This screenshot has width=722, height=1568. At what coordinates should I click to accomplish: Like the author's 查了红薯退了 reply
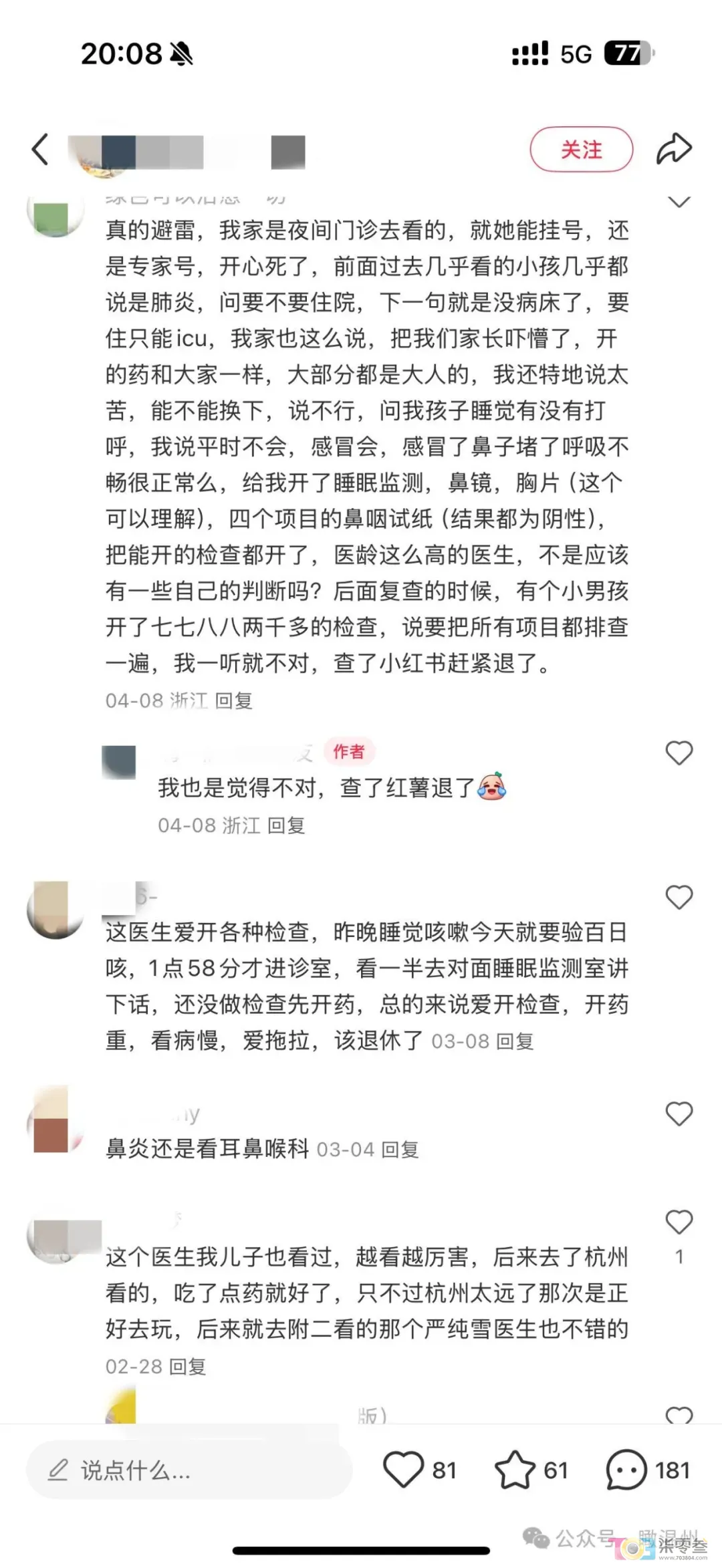[679, 753]
